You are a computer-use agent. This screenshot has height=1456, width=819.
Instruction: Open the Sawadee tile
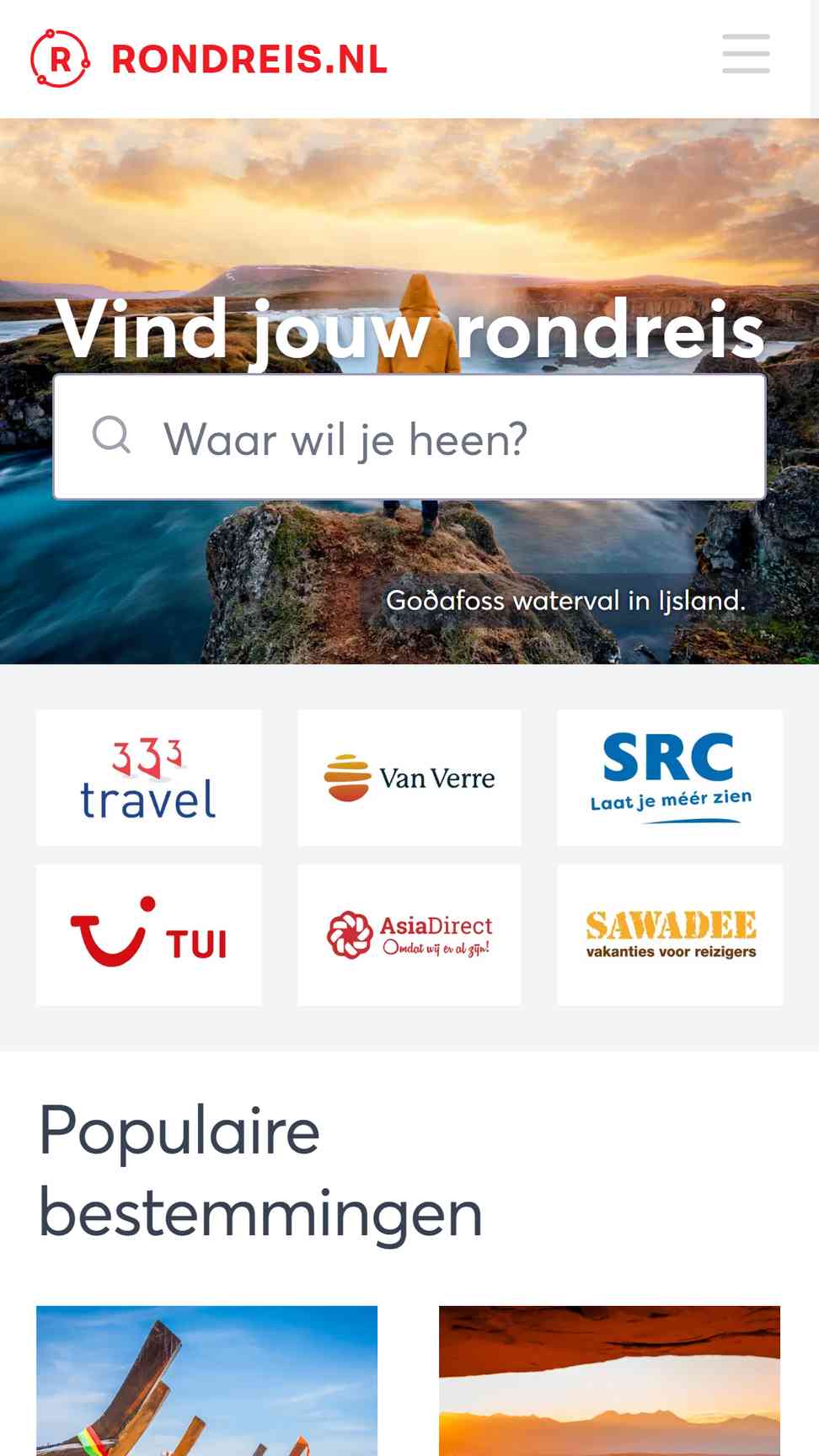click(x=670, y=934)
